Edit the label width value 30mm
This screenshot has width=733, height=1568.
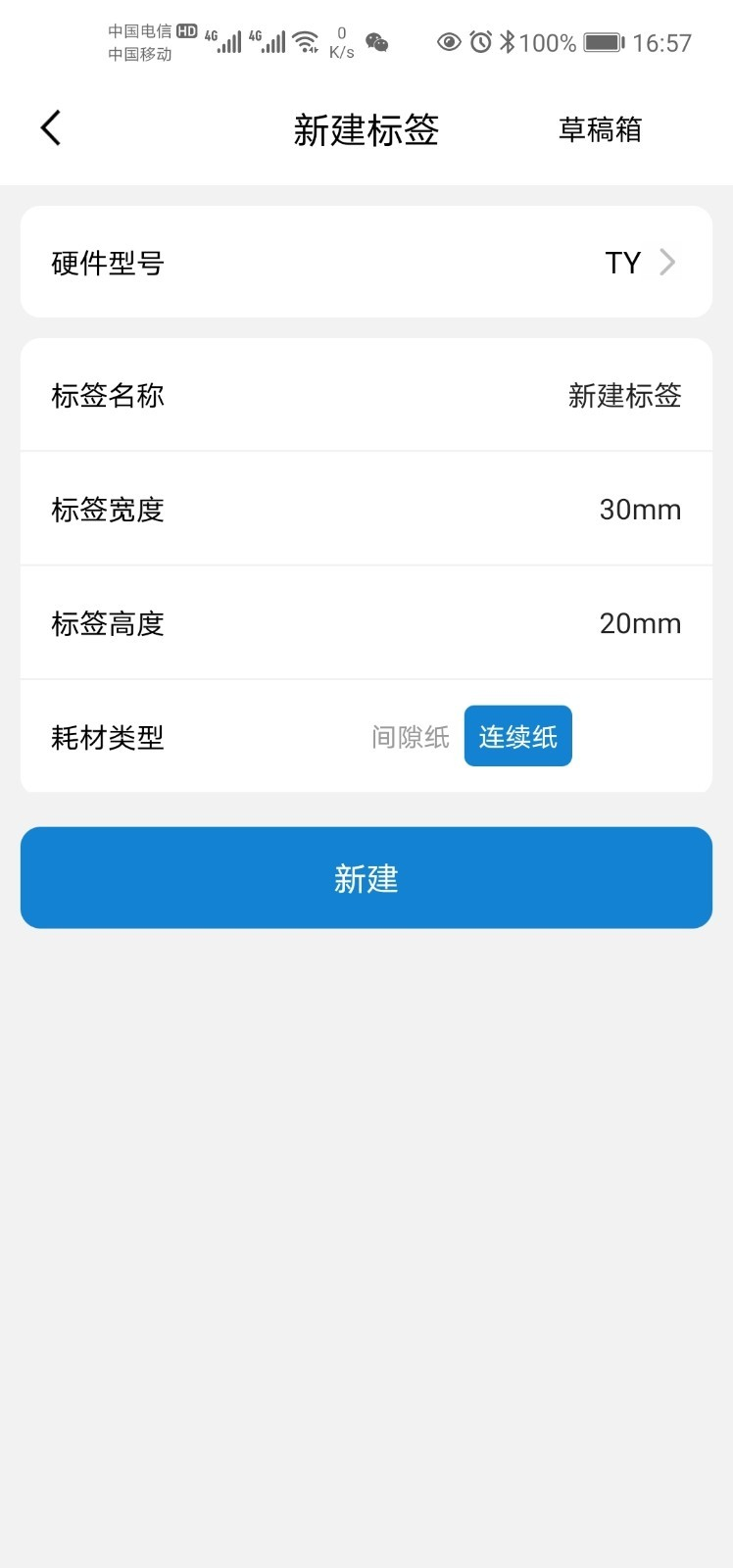[641, 510]
